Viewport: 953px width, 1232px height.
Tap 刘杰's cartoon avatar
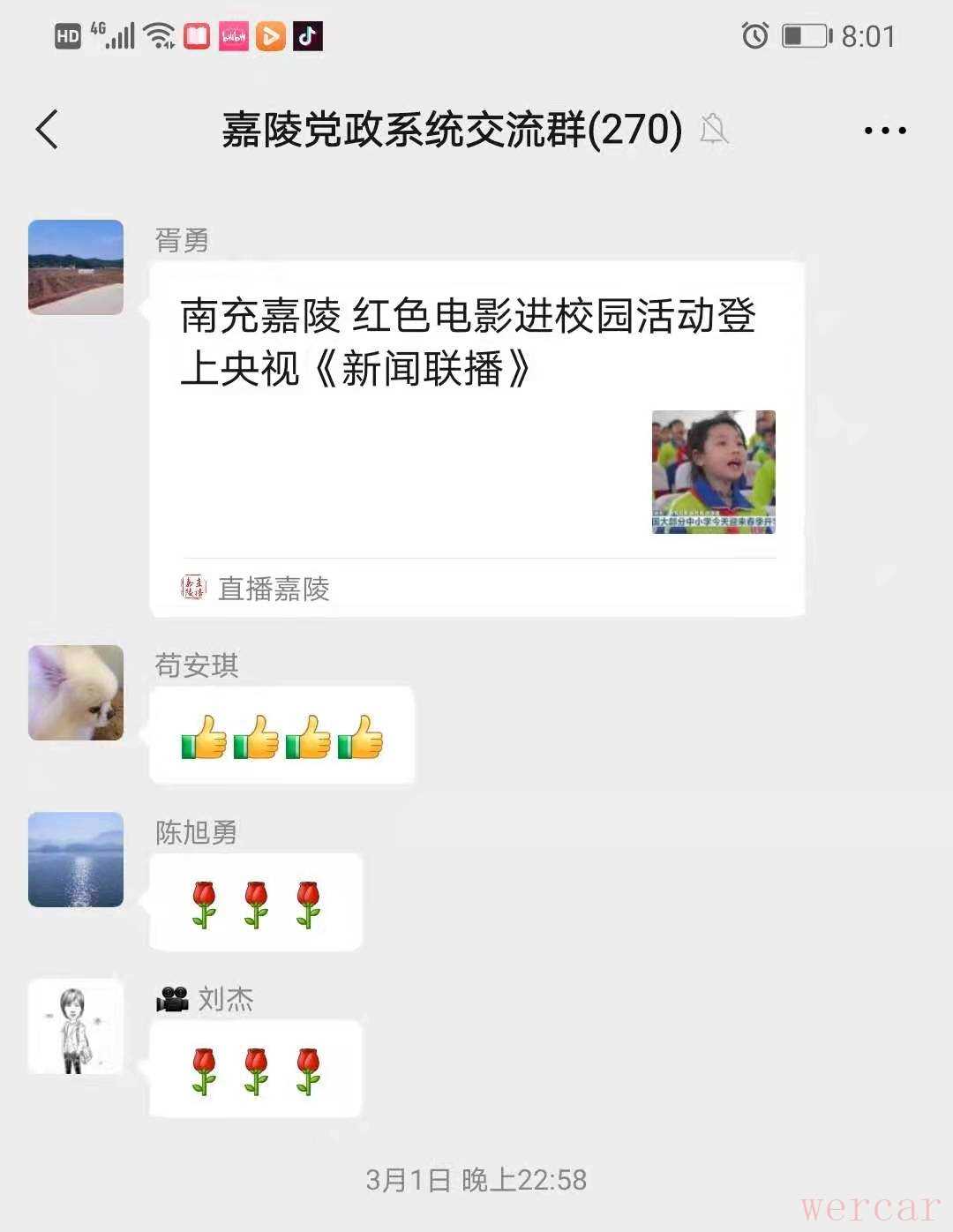[x=76, y=1026]
